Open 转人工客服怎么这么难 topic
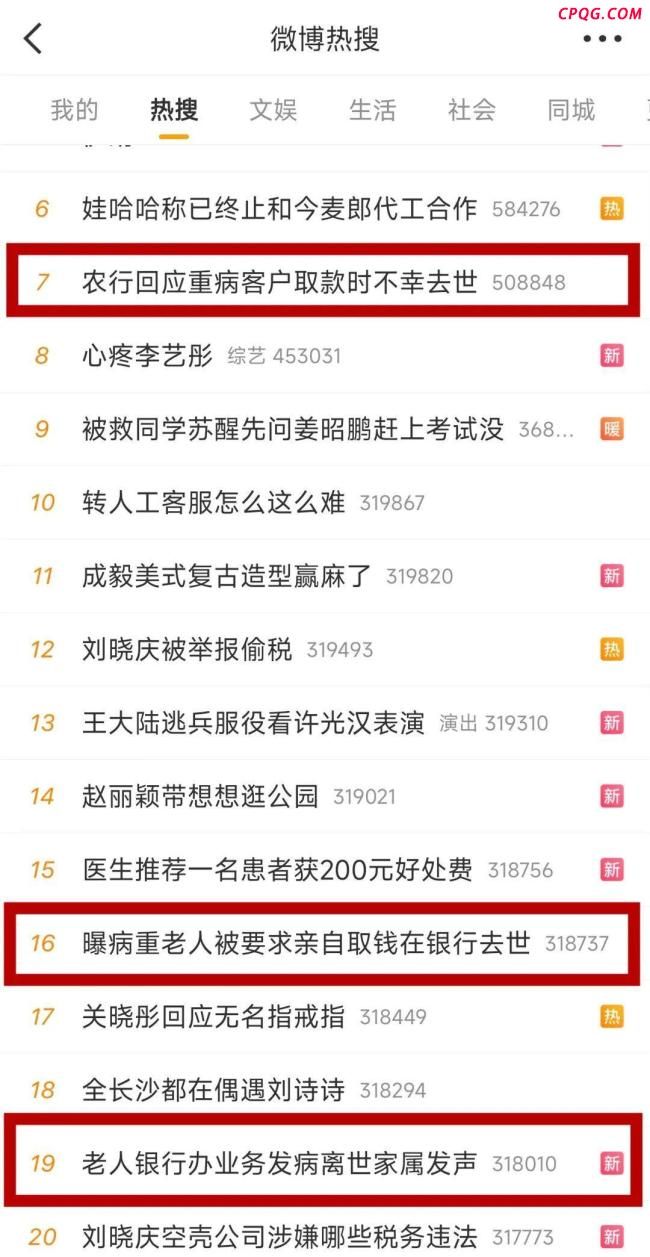The height and width of the screenshot is (1257, 650). click(213, 503)
